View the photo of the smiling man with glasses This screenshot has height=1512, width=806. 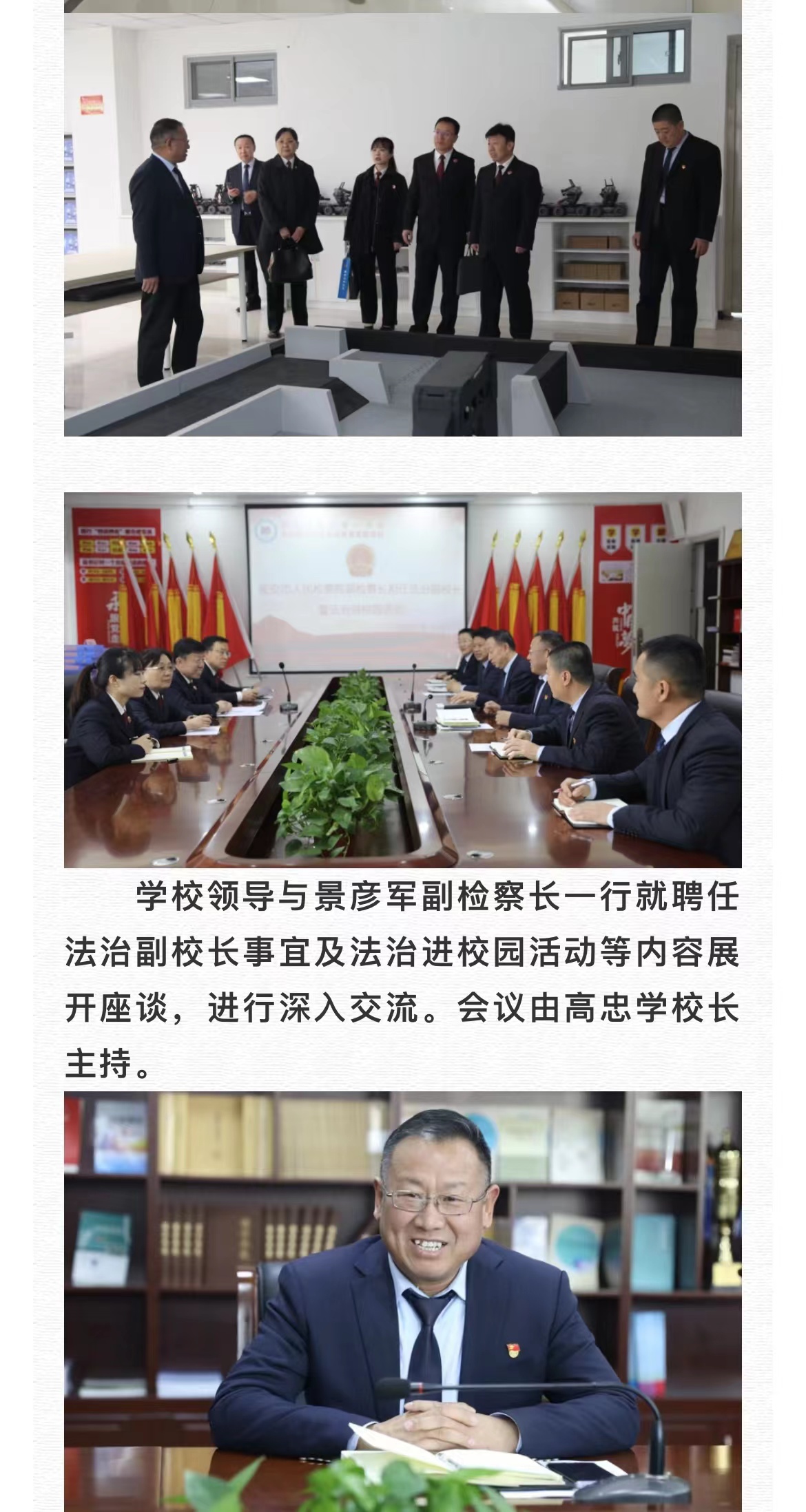[402, 1301]
